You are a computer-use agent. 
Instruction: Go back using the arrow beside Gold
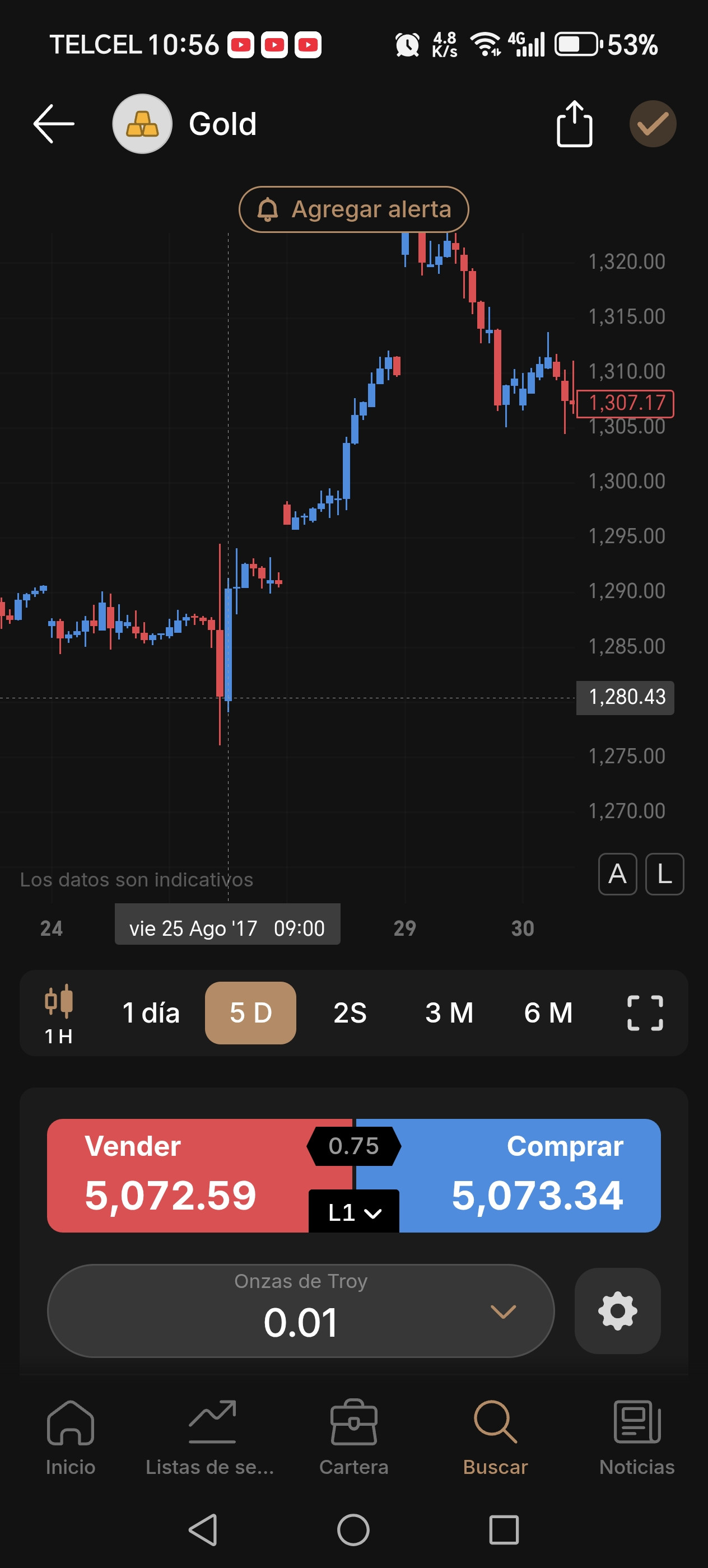pyautogui.click(x=54, y=124)
